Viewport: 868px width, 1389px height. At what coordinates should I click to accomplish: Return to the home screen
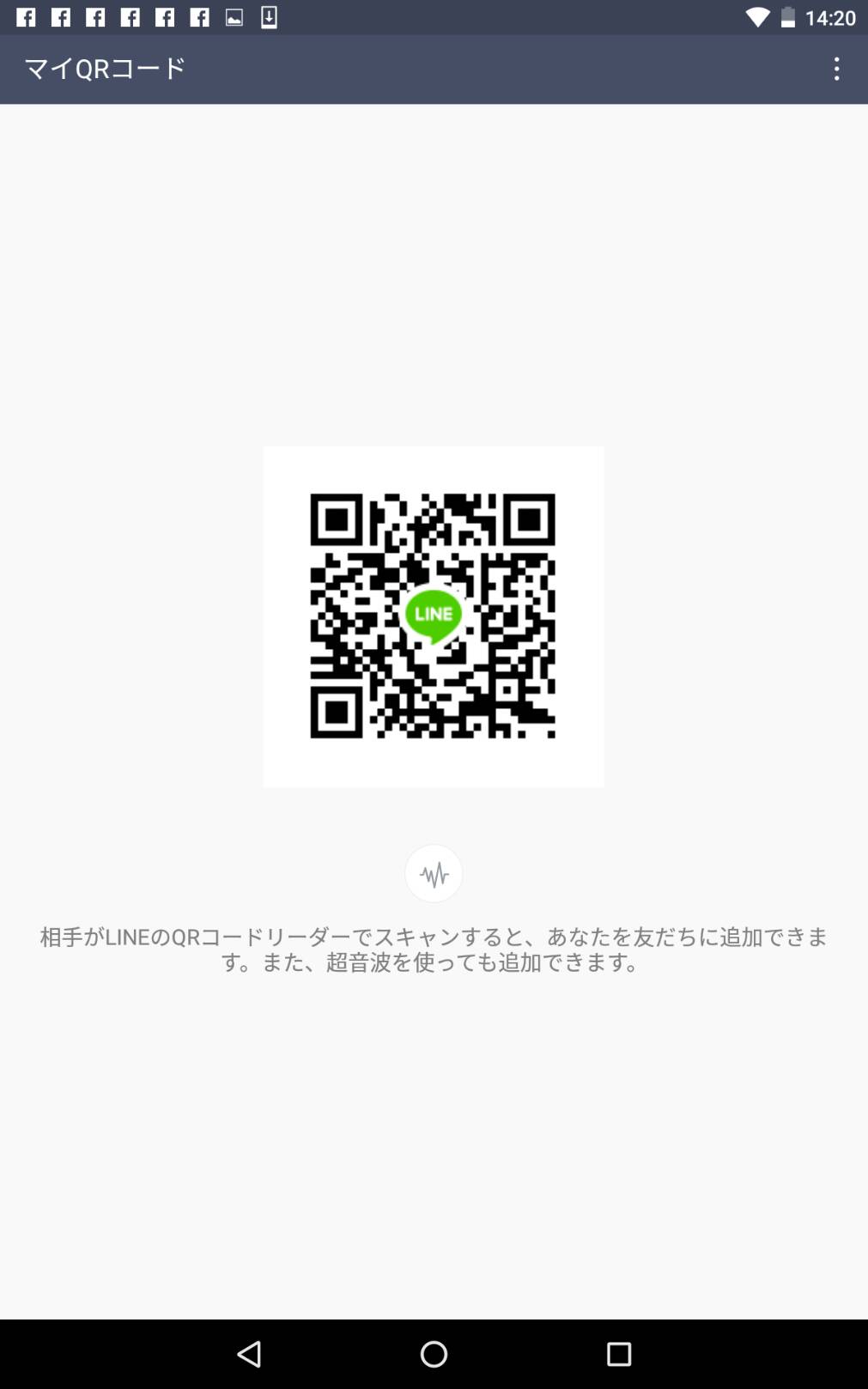pyautogui.click(x=434, y=1354)
